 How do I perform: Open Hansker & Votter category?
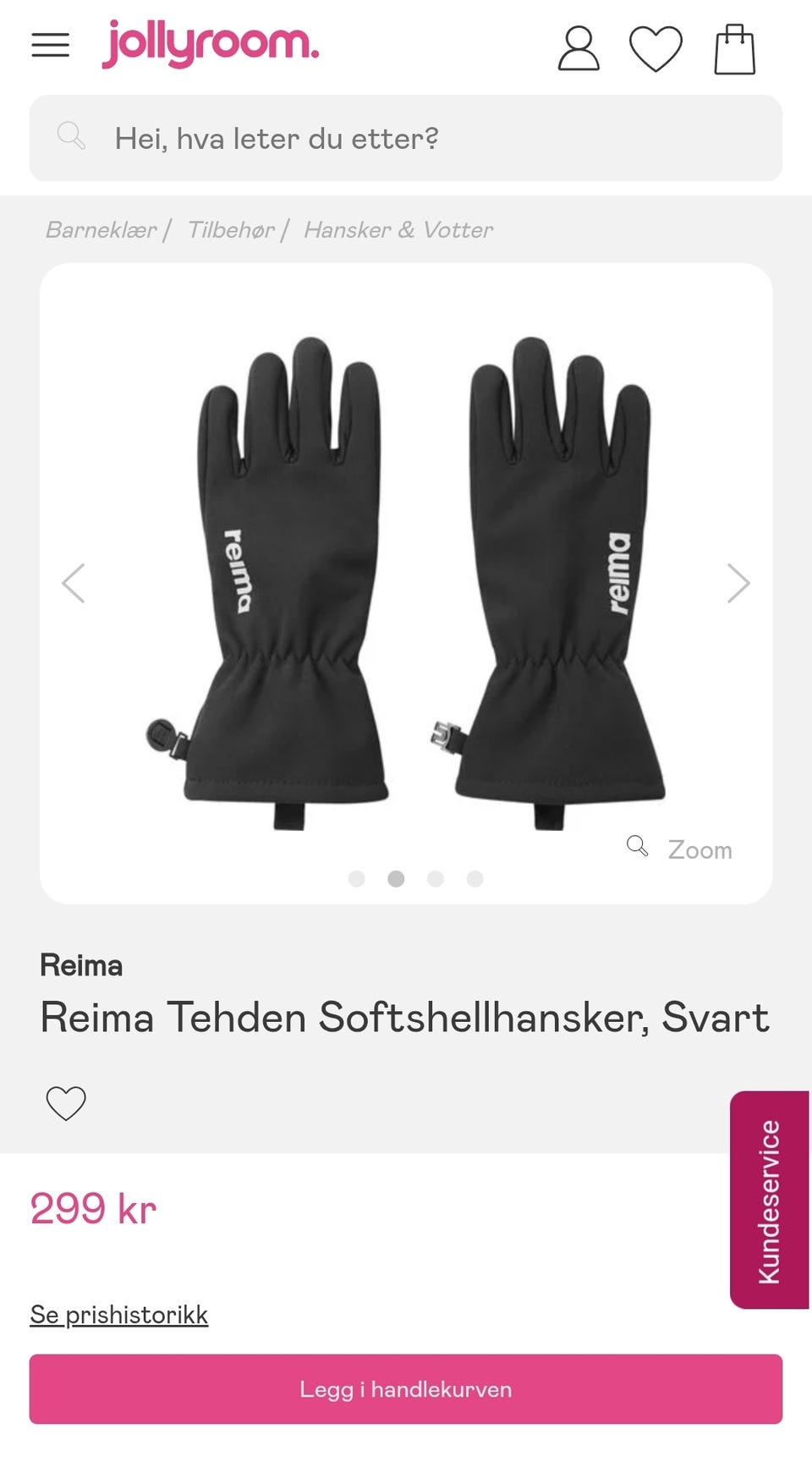point(398,229)
